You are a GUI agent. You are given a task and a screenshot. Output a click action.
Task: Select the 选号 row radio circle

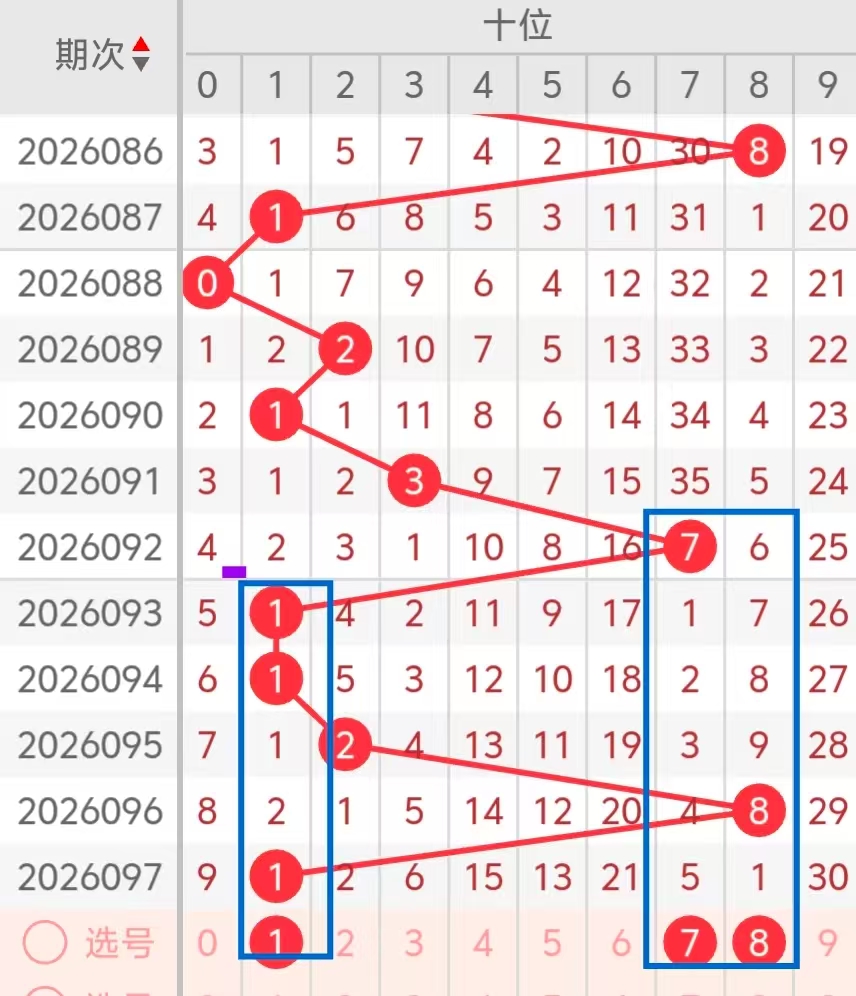[44, 942]
